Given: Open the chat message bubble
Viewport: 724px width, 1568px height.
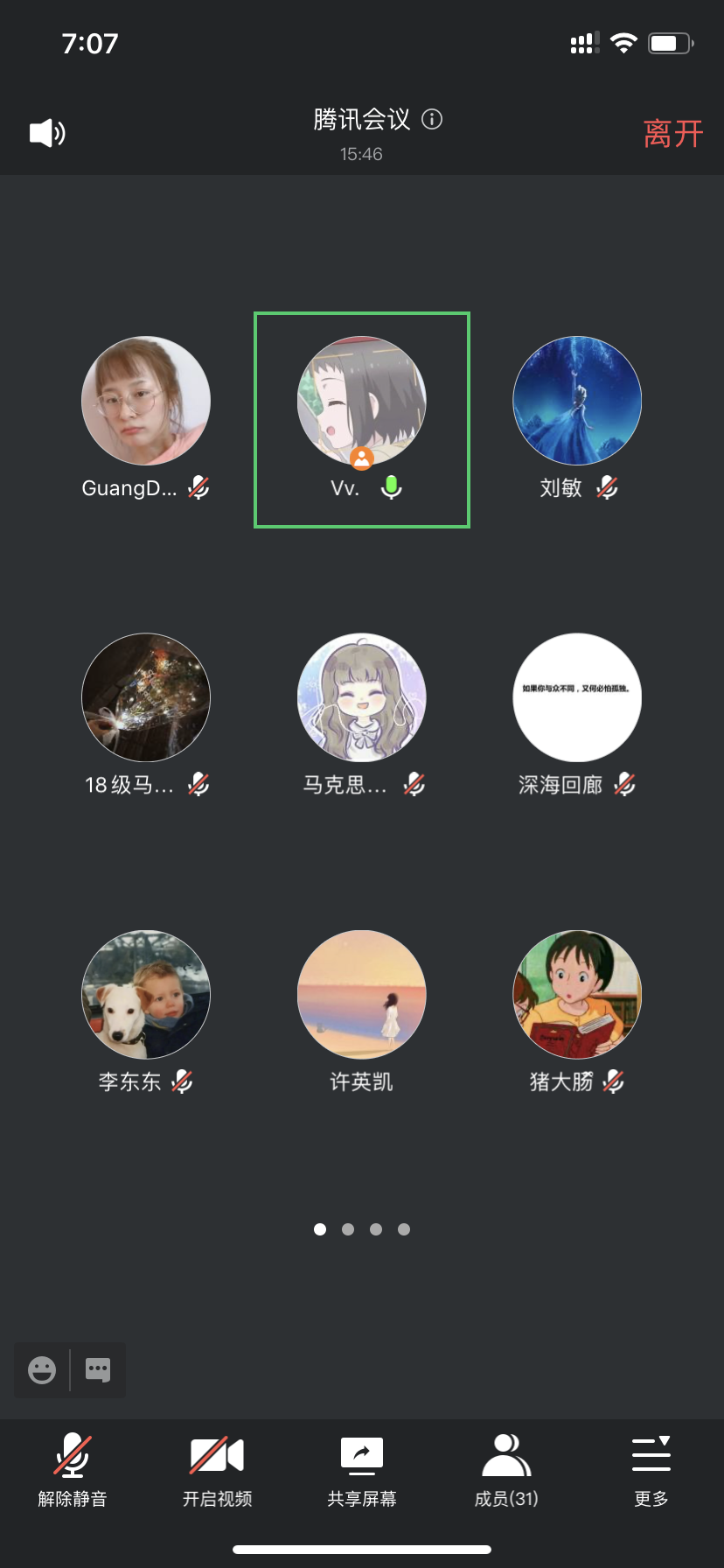Looking at the screenshot, I should pos(98,1369).
